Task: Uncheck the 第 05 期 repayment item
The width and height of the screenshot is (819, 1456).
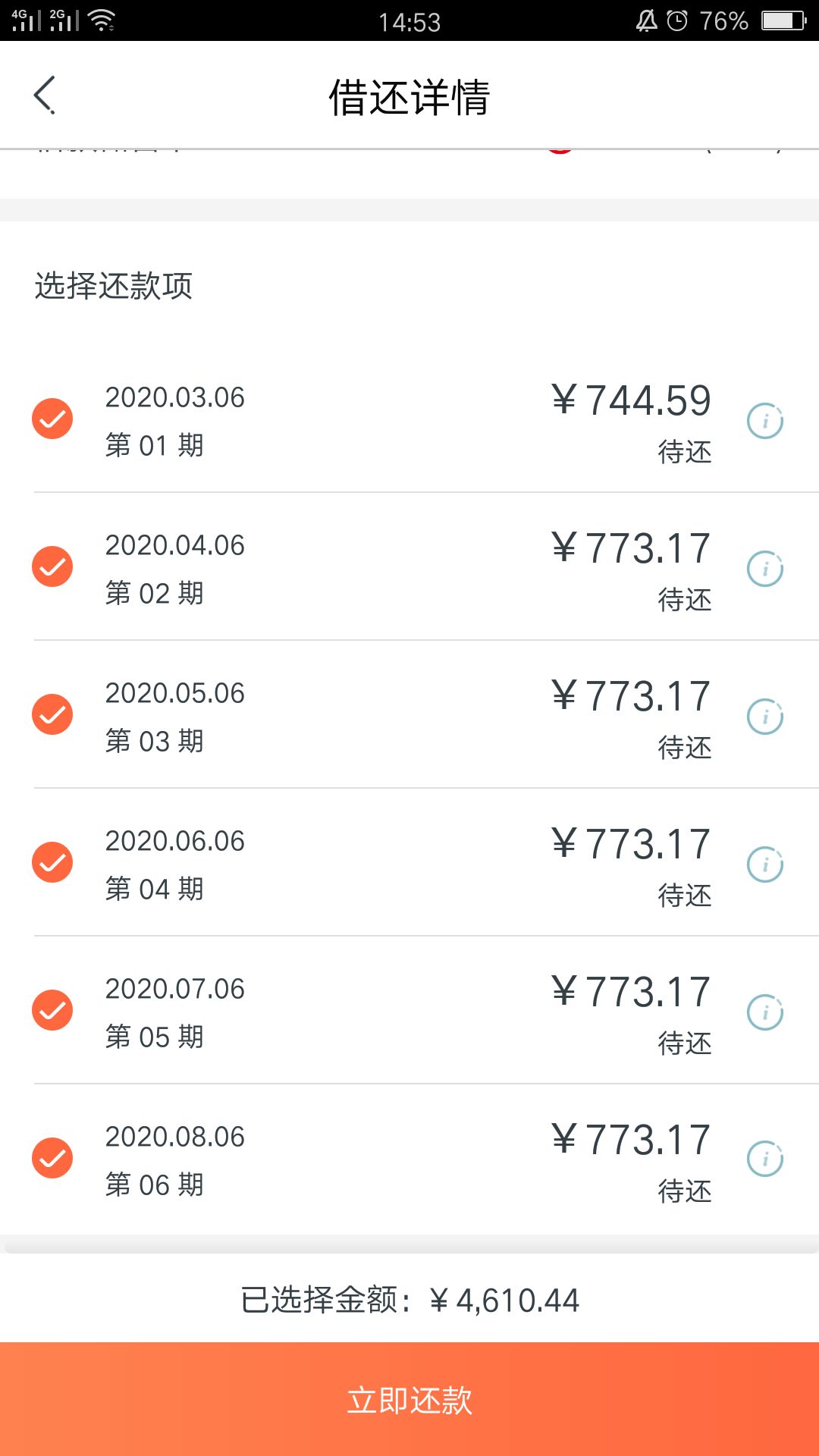Action: [x=52, y=1009]
